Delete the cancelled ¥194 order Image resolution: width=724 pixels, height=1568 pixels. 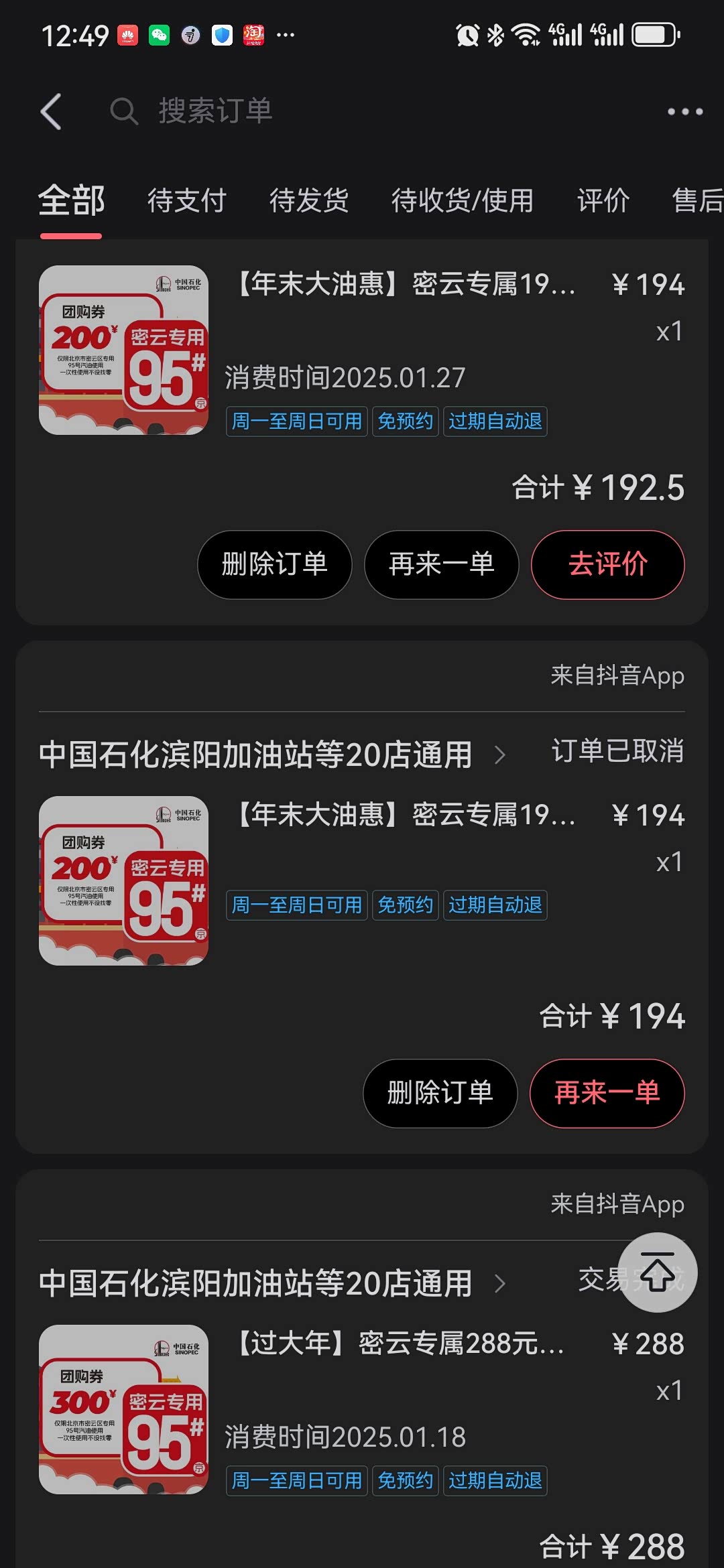pos(440,1093)
